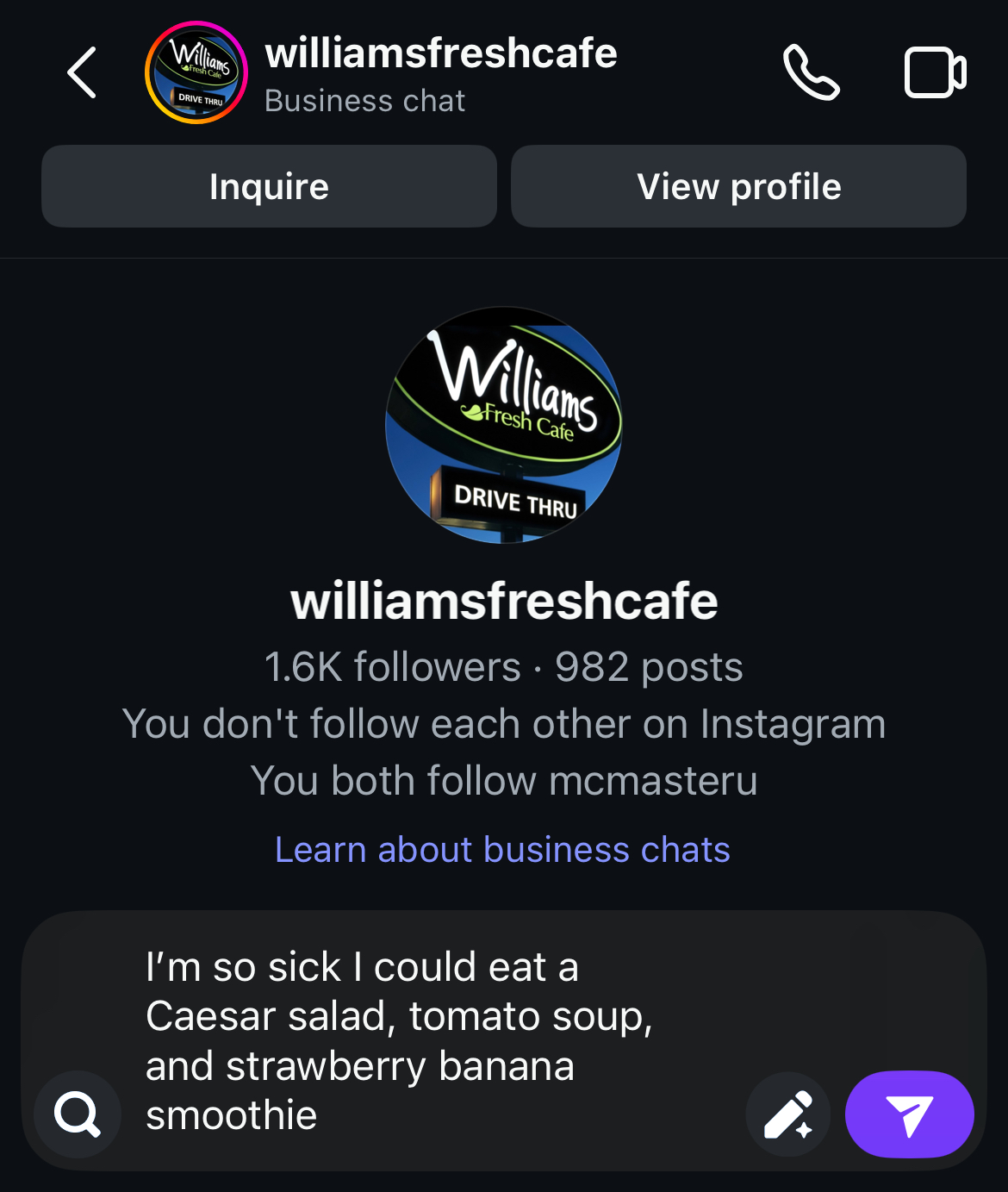Screen dimensions: 1008x1192
Task: Focus the message text field
Action: pyautogui.click(x=431, y=1040)
